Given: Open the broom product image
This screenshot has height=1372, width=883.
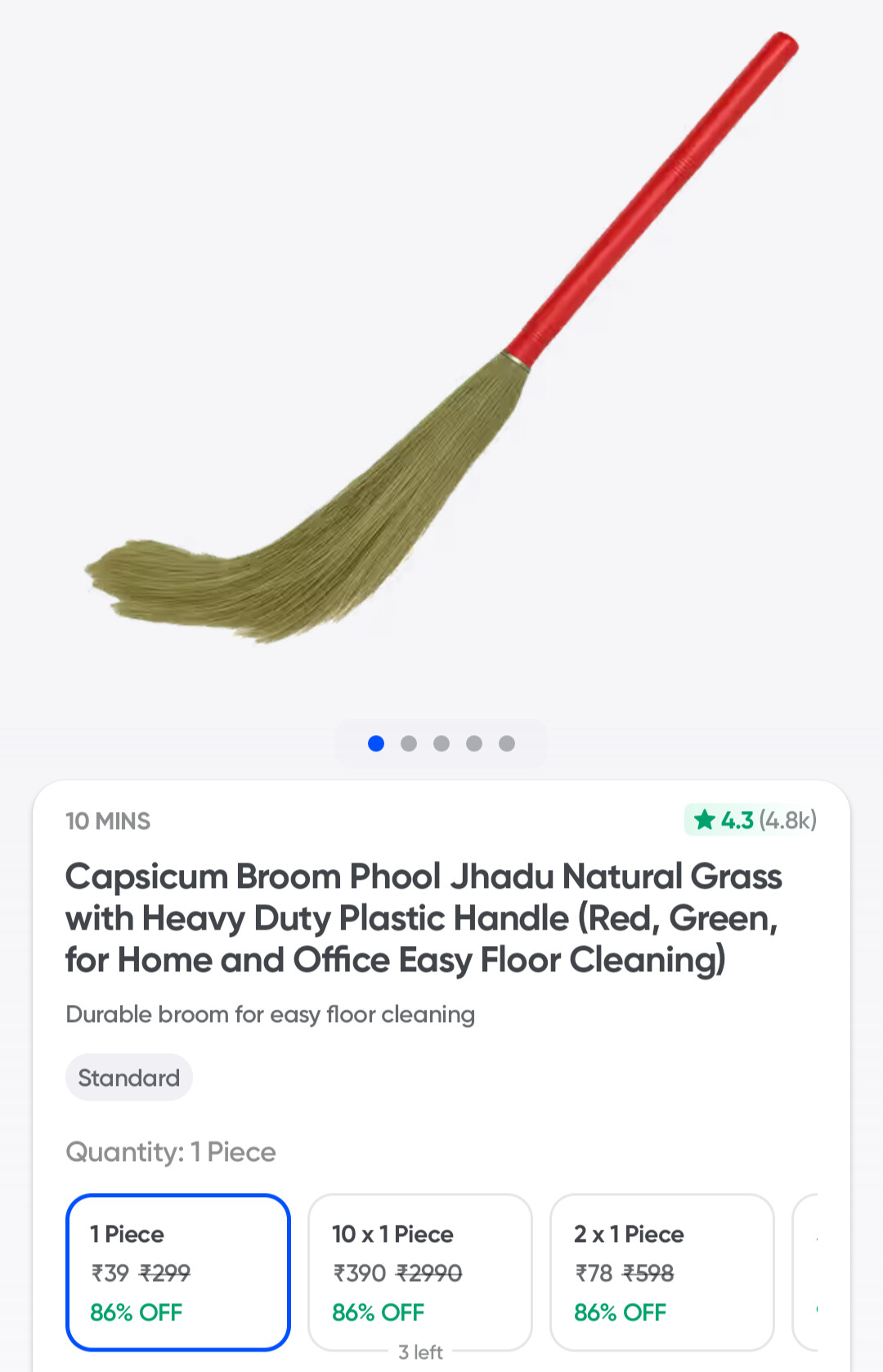Looking at the screenshot, I should pyautogui.click(x=441, y=343).
